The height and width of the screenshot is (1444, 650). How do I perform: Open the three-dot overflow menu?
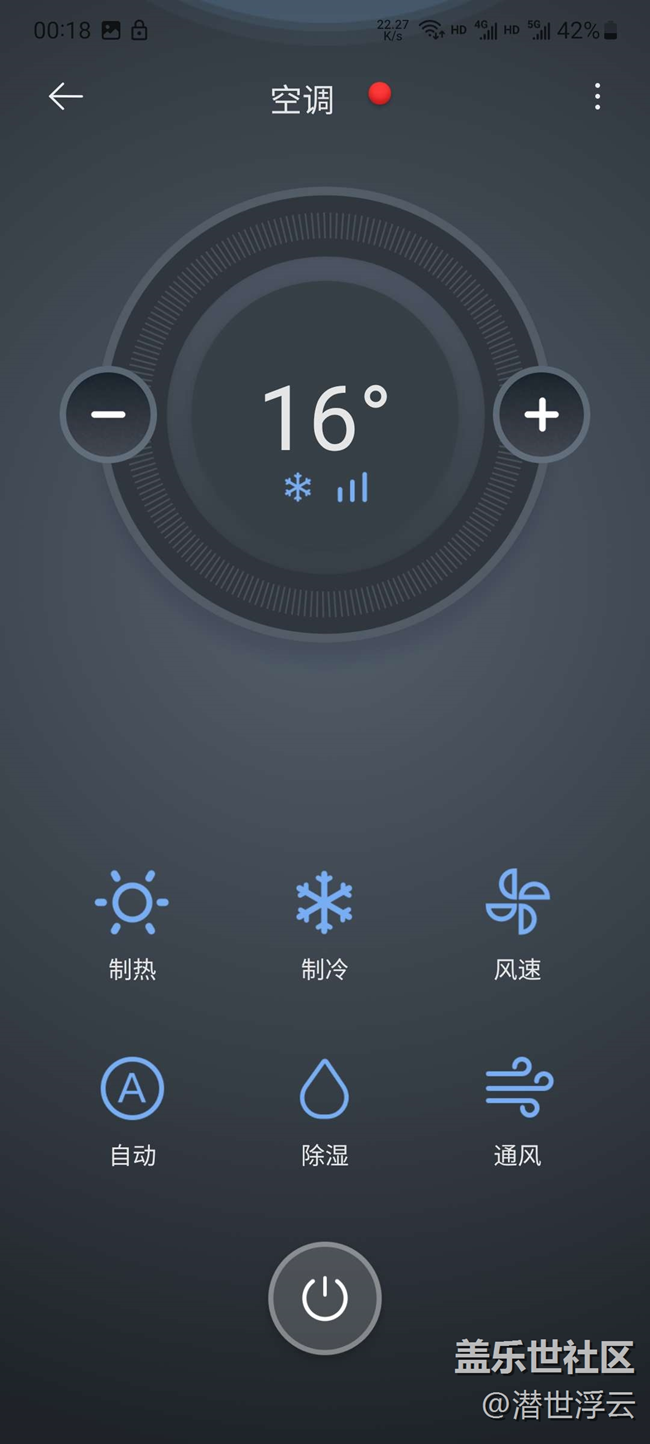tap(597, 96)
